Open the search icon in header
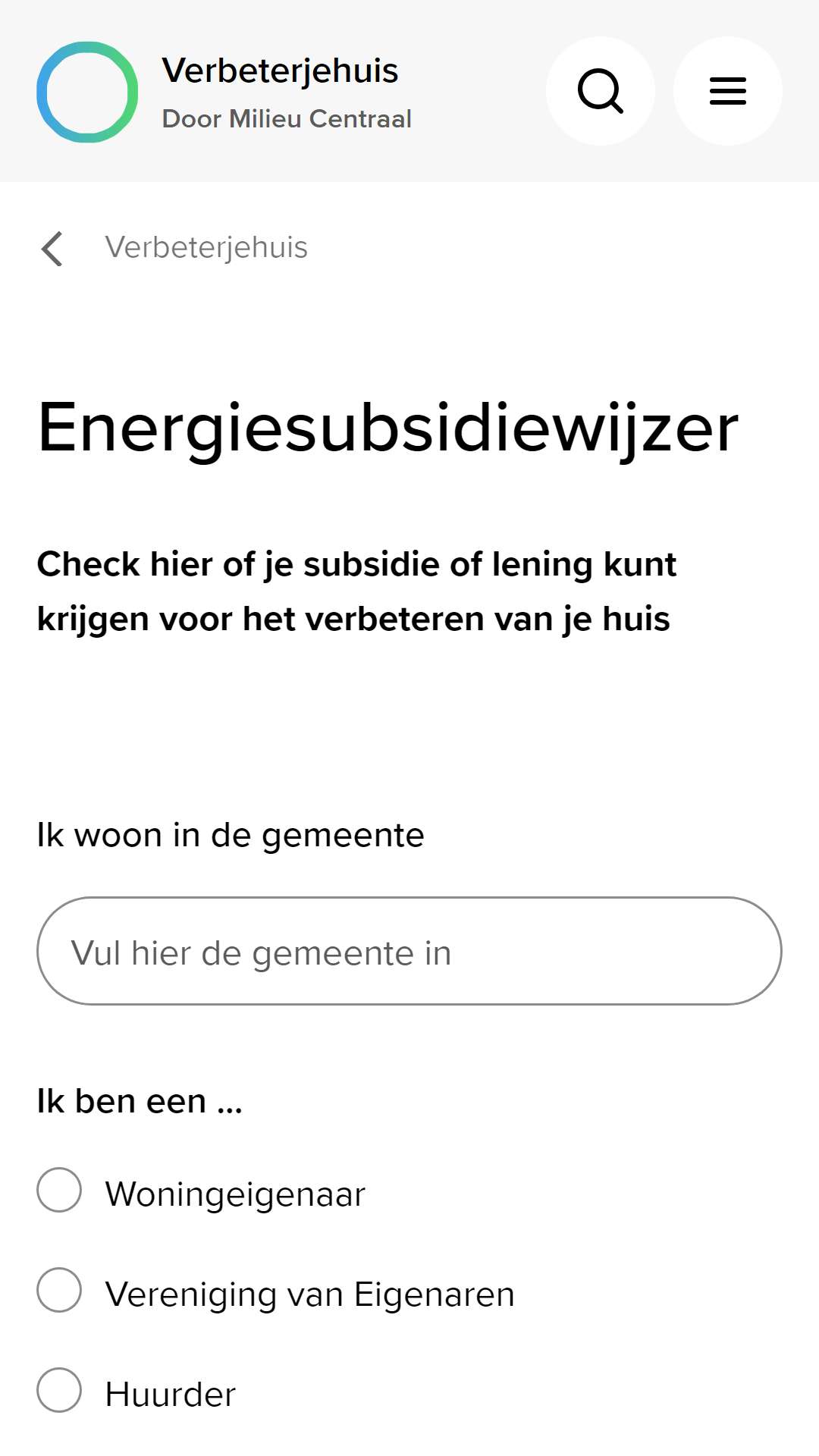The height and width of the screenshot is (1456, 819). [x=600, y=91]
